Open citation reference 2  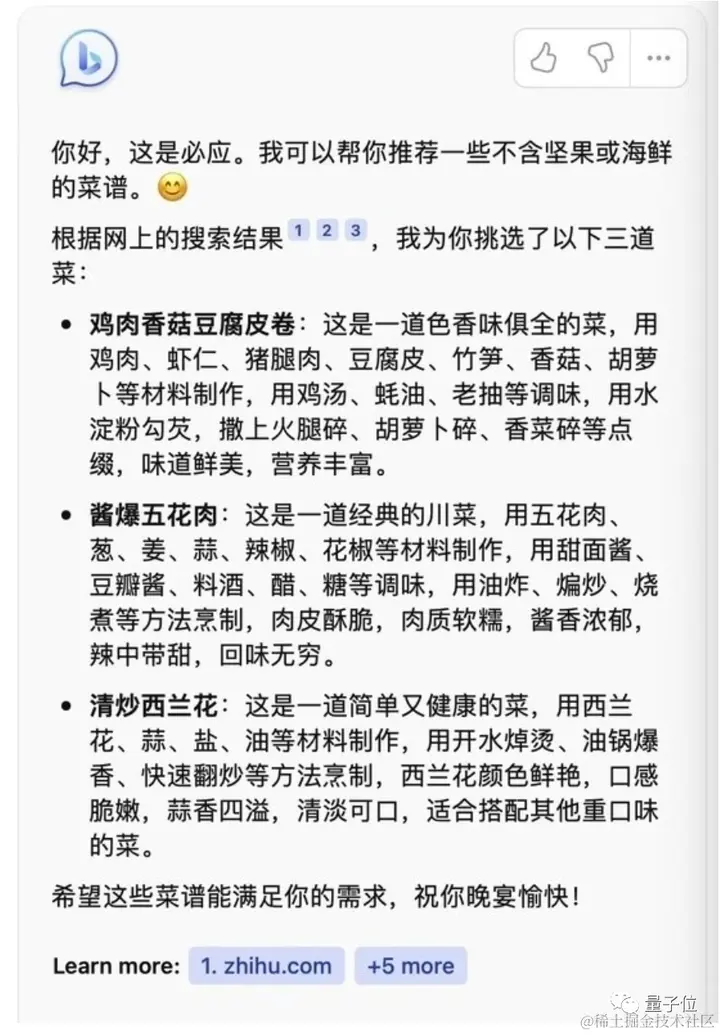326,231
